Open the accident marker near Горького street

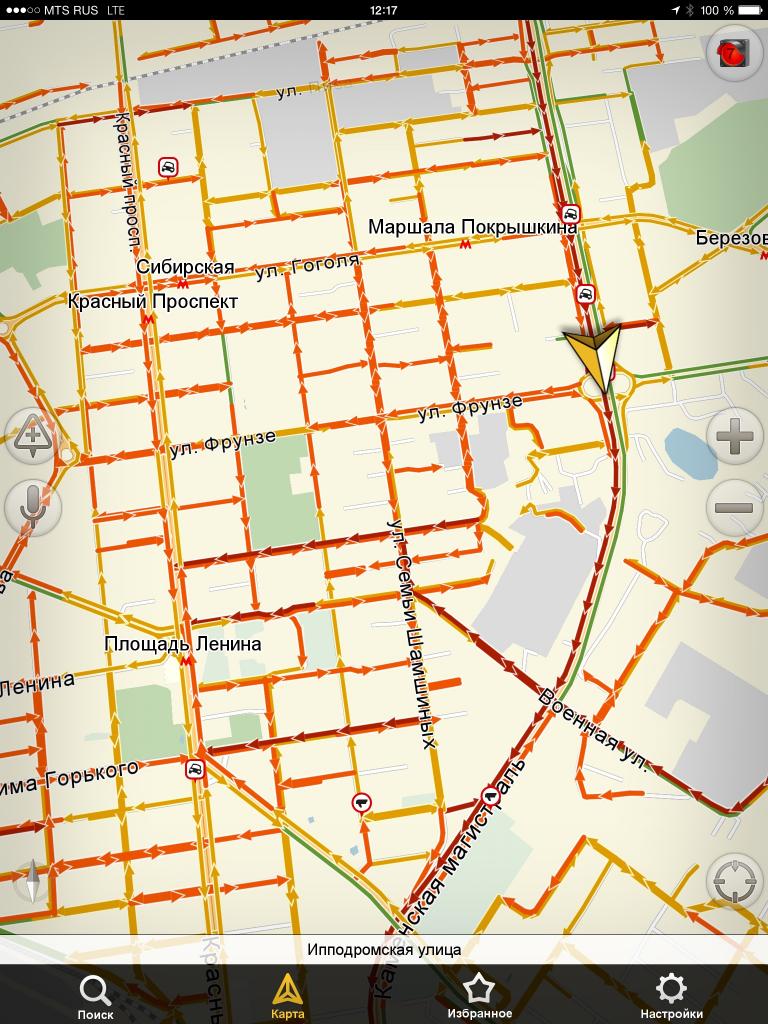click(x=195, y=768)
